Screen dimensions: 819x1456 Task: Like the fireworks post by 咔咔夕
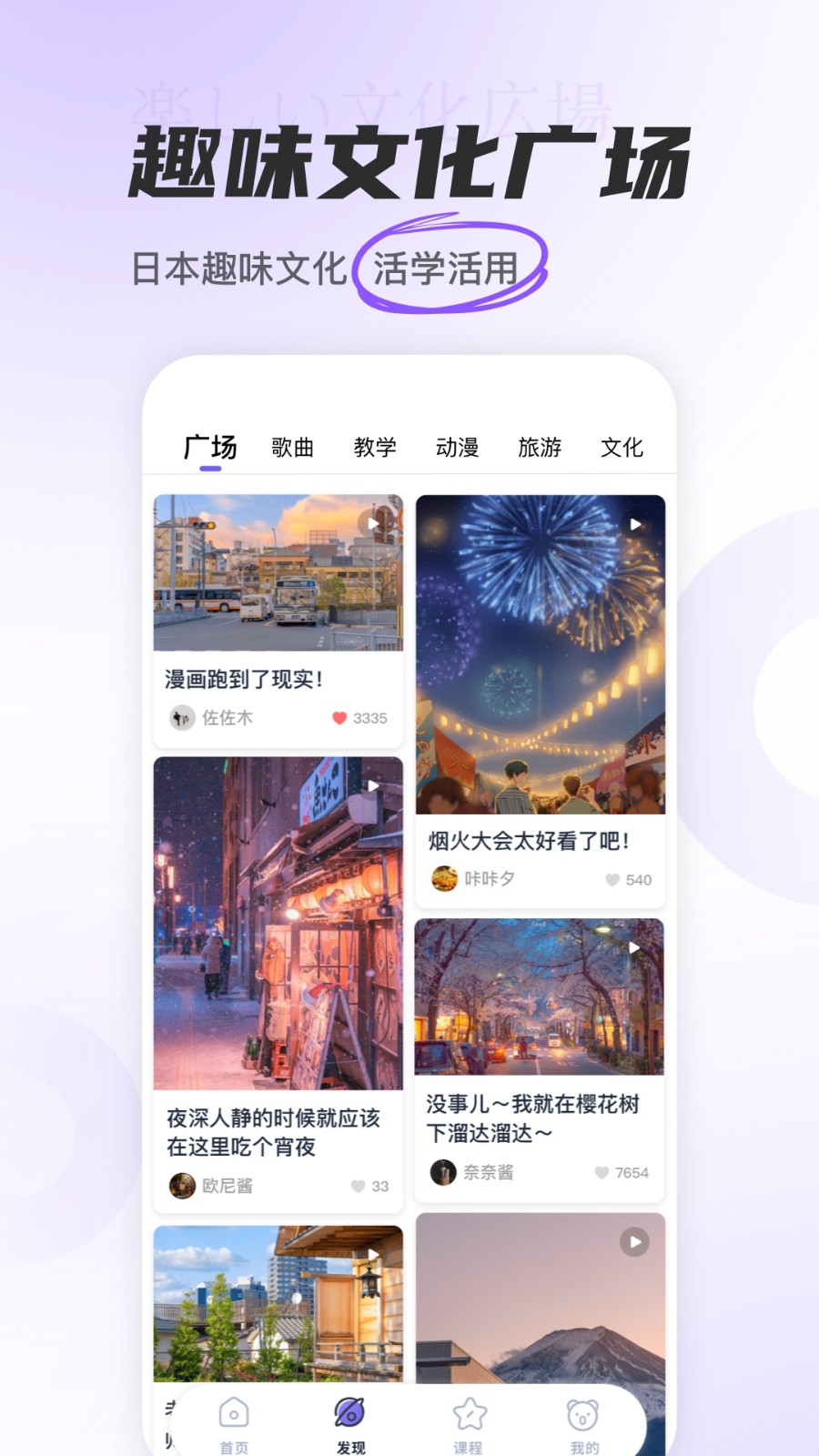click(x=612, y=880)
